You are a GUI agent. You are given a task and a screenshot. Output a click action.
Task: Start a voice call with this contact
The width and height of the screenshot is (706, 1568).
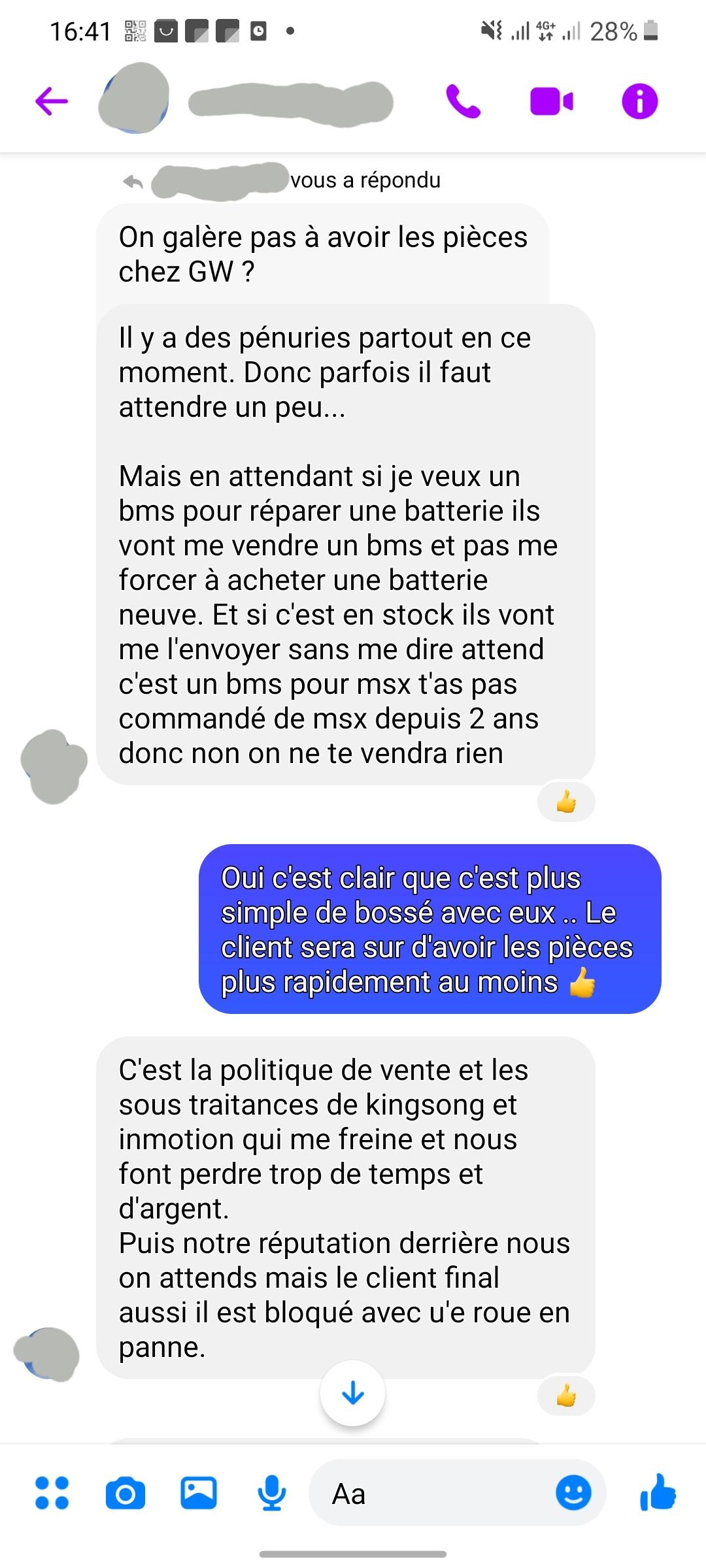pos(463,101)
